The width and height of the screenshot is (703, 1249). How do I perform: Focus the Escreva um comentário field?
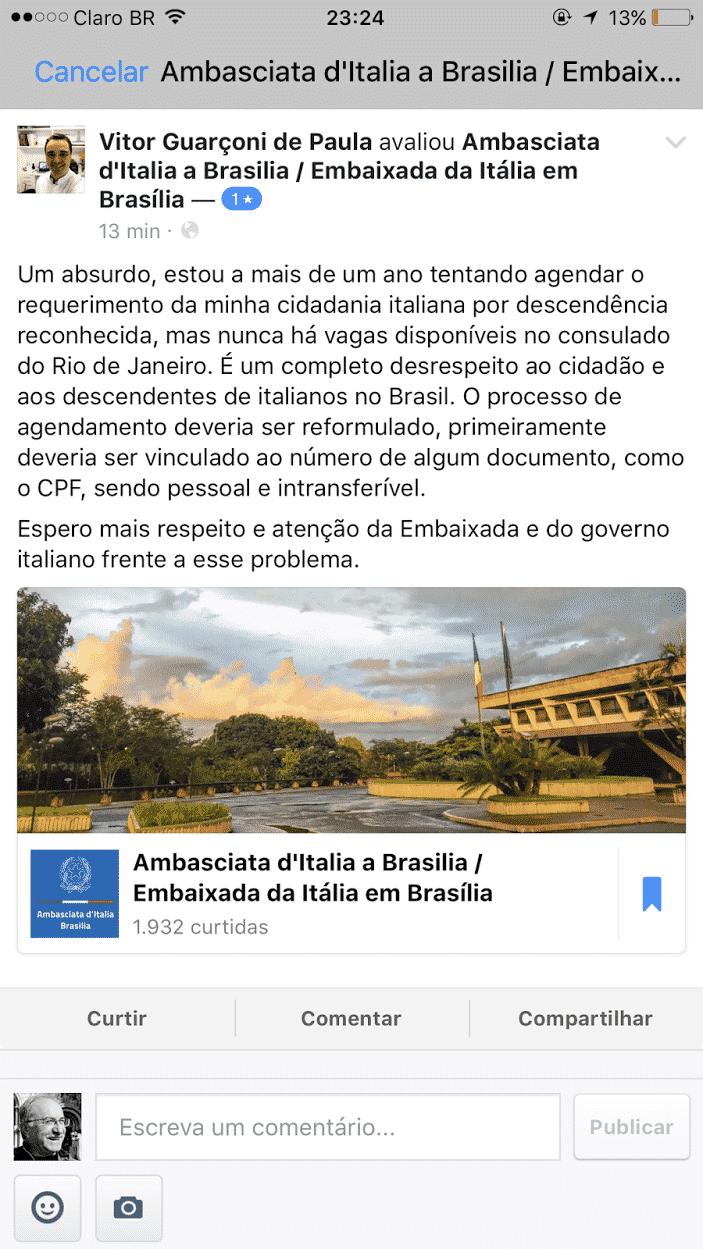pos(328,1127)
